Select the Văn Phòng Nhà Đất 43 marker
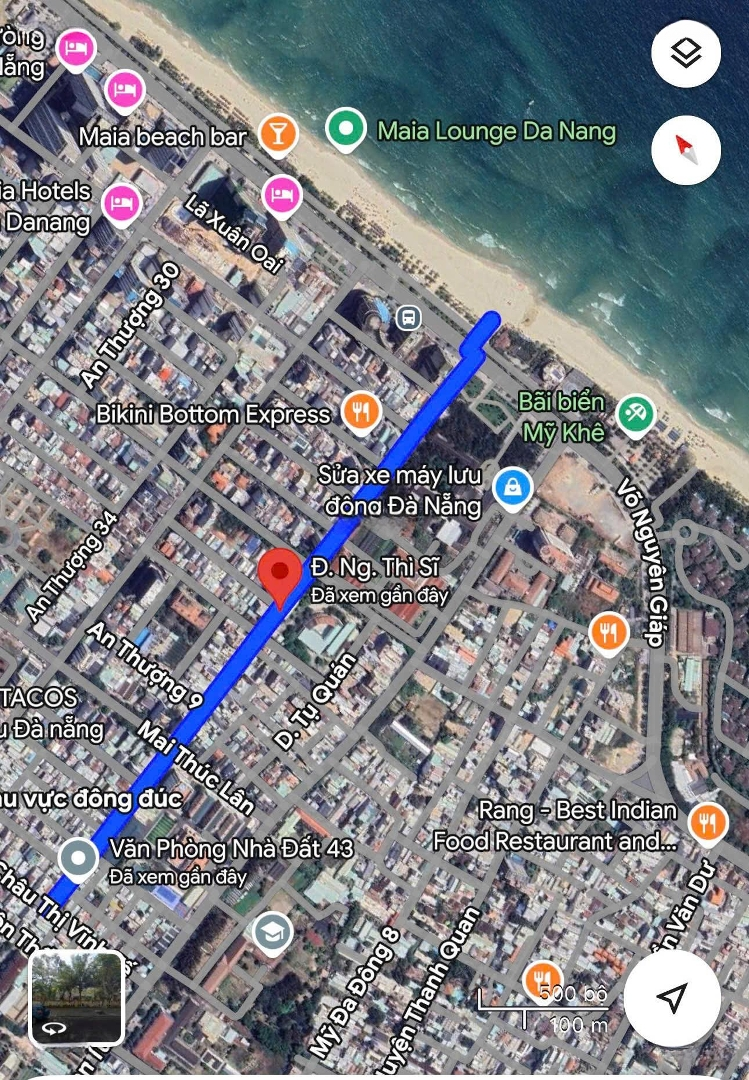The height and width of the screenshot is (1080, 749). point(78,858)
